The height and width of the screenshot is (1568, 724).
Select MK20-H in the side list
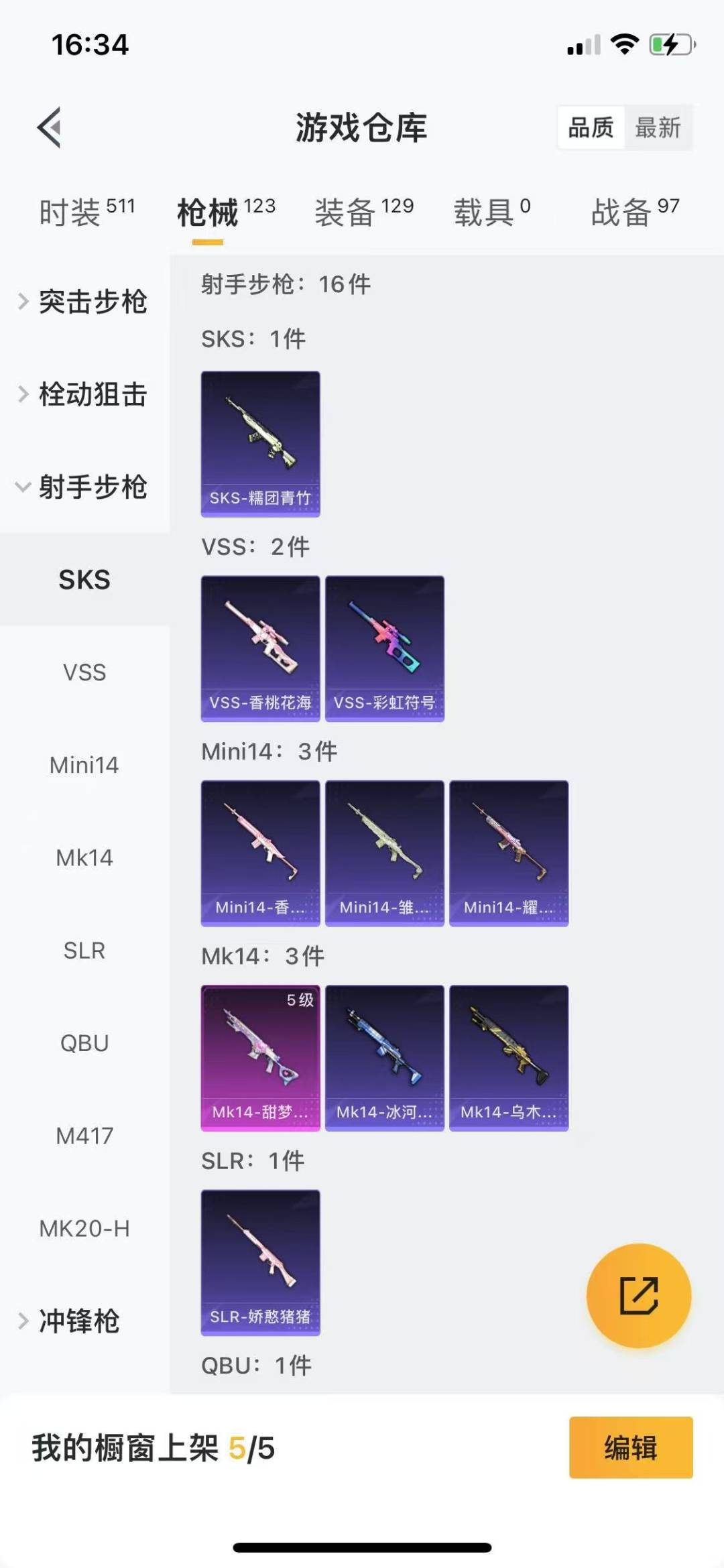click(x=84, y=1228)
